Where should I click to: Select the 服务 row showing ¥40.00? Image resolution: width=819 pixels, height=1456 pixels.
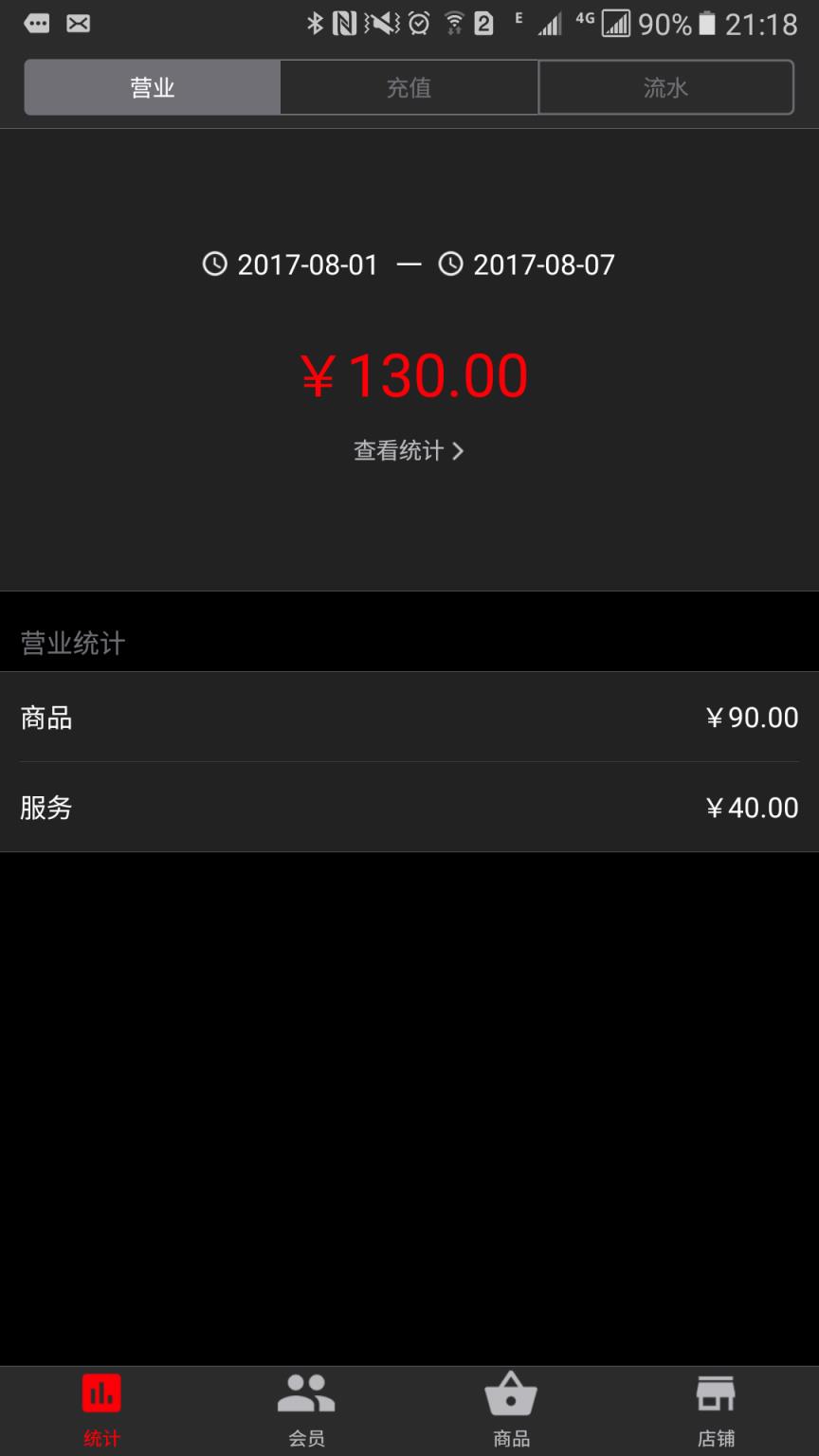(x=409, y=808)
